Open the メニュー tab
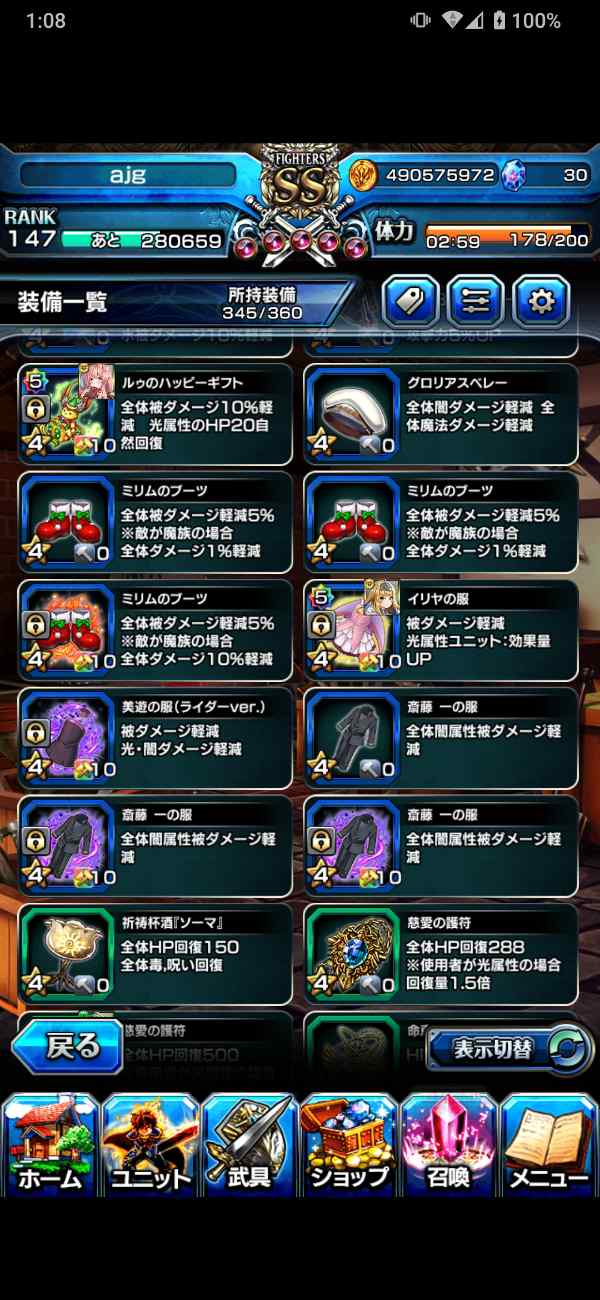This screenshot has height=1300, width=600. click(x=549, y=1143)
